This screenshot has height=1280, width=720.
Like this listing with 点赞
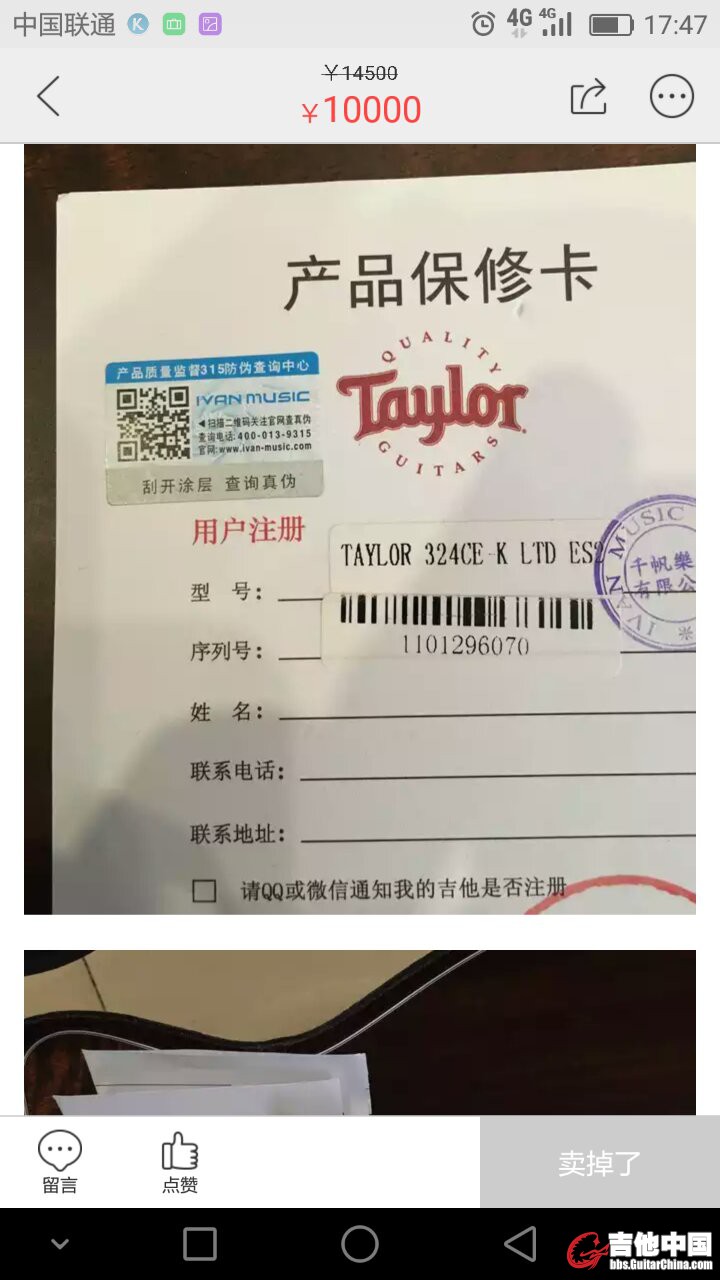pos(180,1162)
